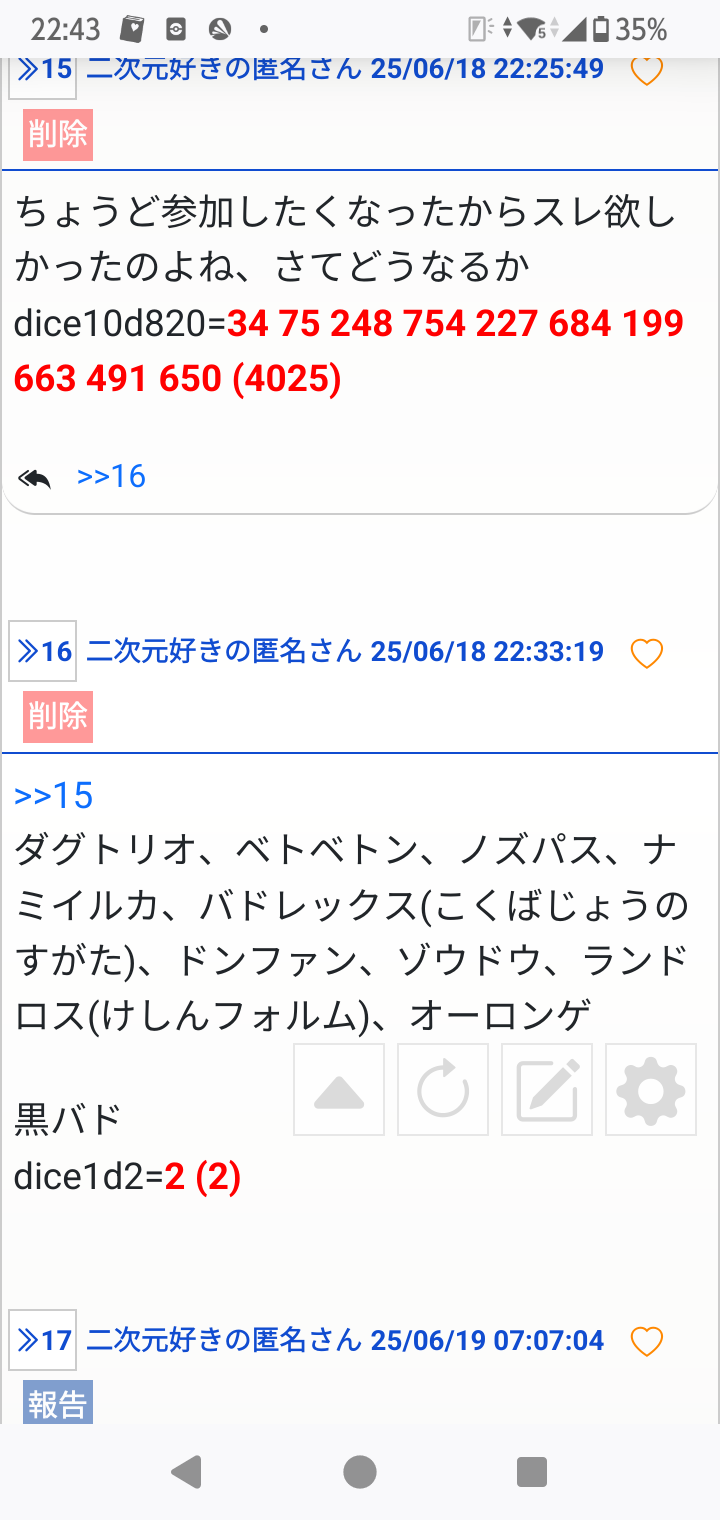This screenshot has height=1520, width=720.
Task: Like post 15 with the heart icon
Action: click(647, 71)
